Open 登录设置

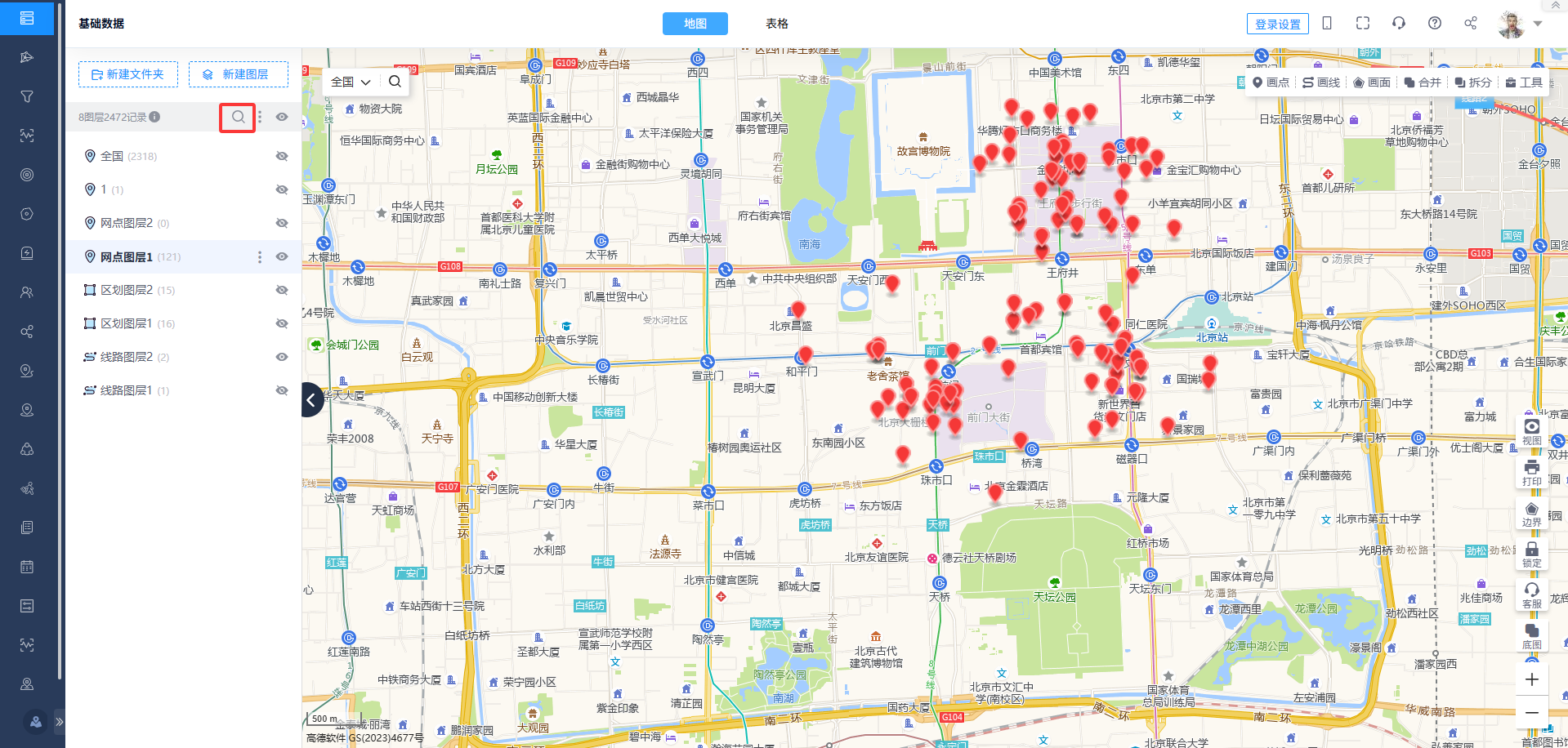pyautogui.click(x=1277, y=24)
